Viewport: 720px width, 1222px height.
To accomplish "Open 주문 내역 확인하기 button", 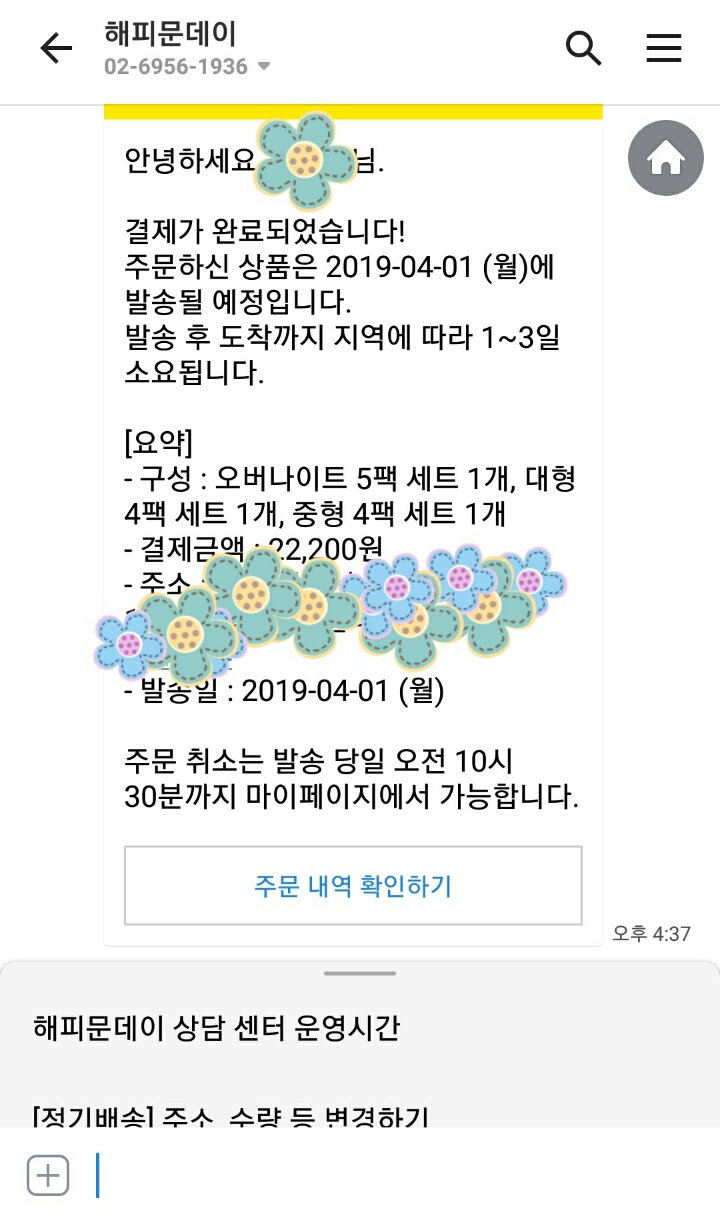I will 353,885.
